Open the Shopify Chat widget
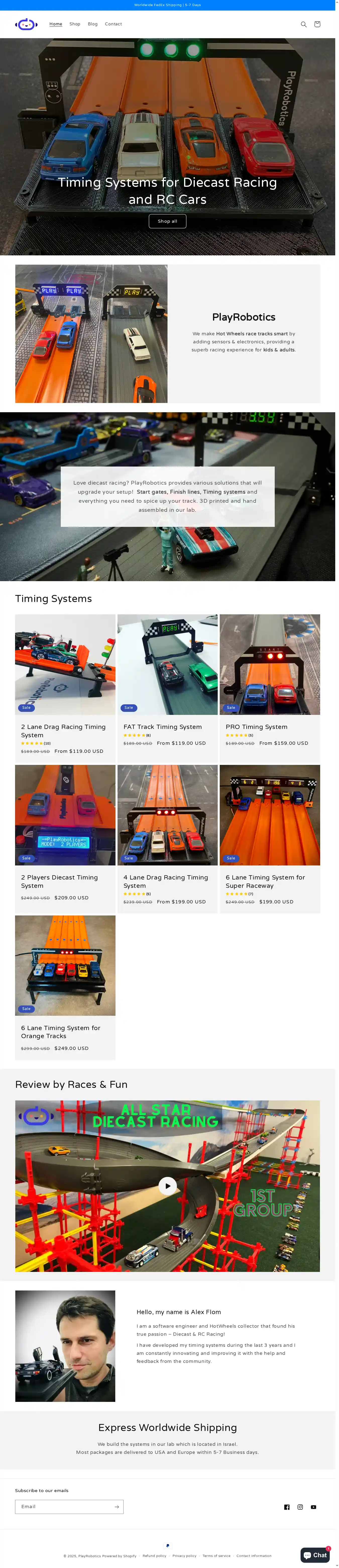This screenshot has height=1568, width=339. [x=315, y=1555]
